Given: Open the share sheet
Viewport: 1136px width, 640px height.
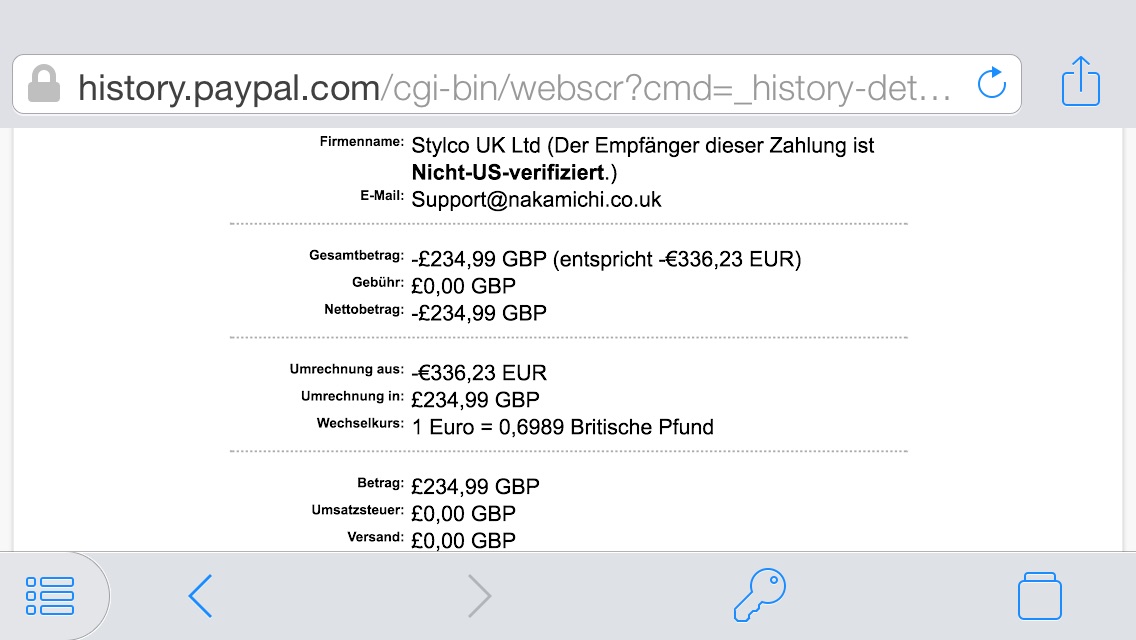Looking at the screenshot, I should coord(1080,81).
